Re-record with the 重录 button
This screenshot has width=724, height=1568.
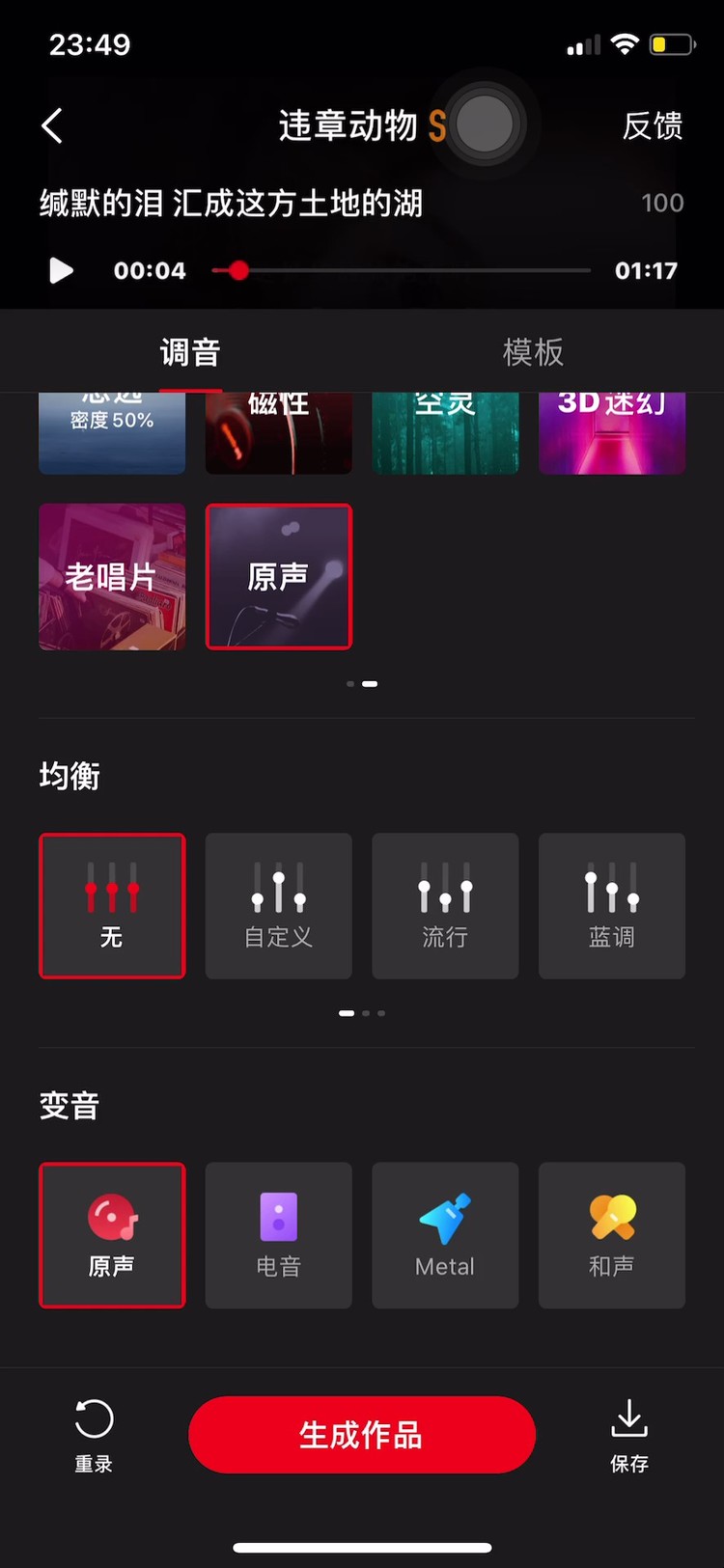[x=94, y=1435]
